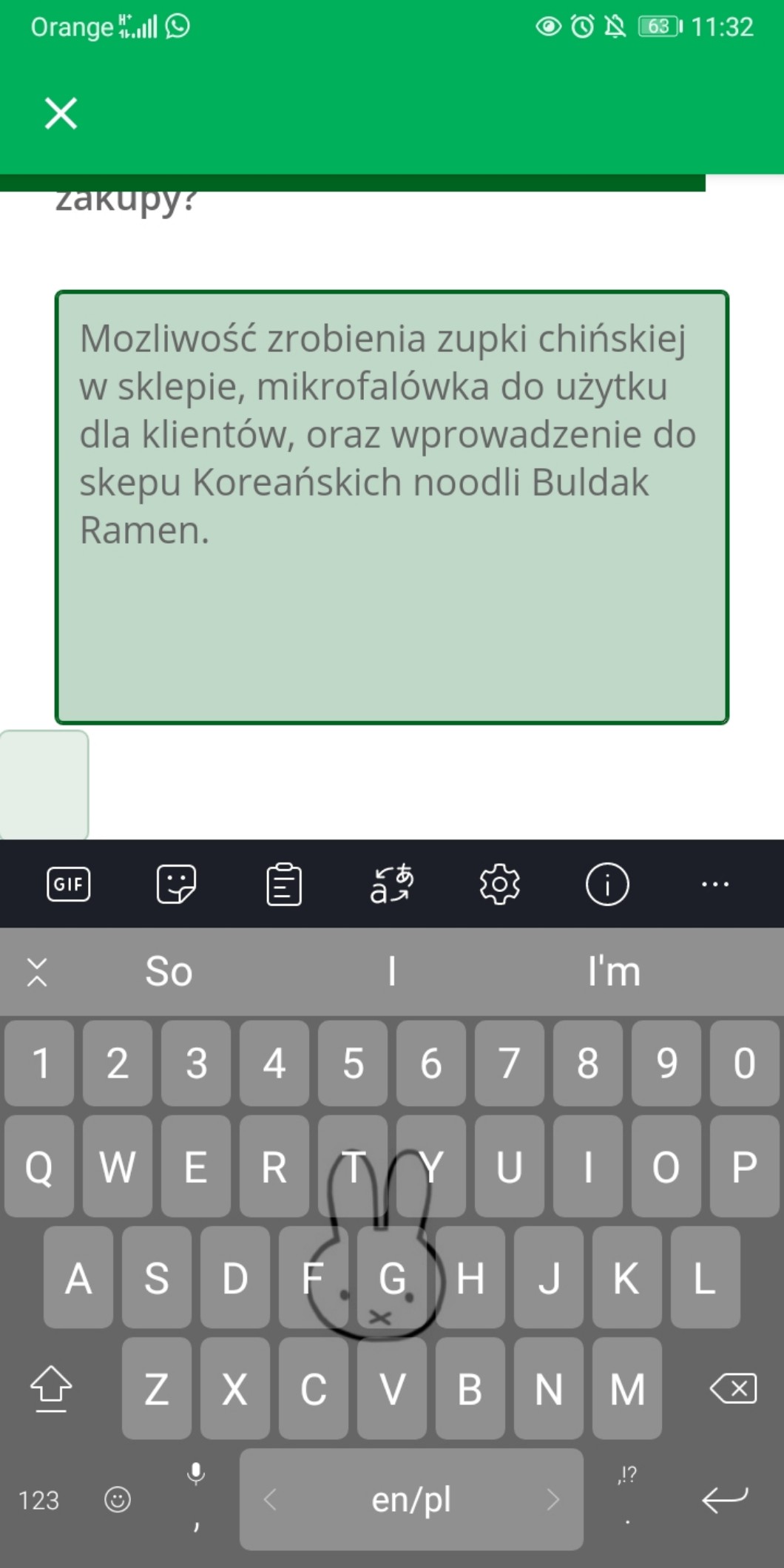Switch to the 123 symbols keyboard
Viewport: 784px width, 1568px height.
tap(38, 1500)
